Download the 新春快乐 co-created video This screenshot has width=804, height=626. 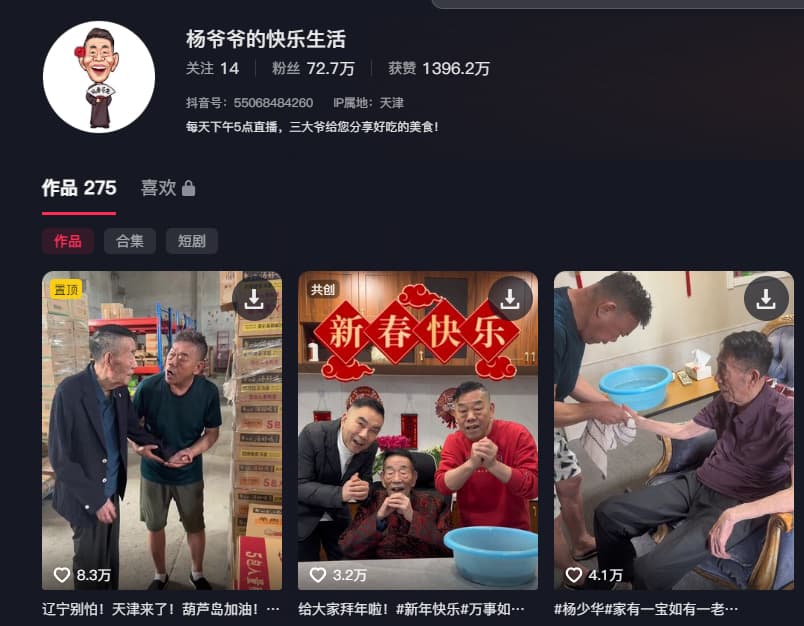(x=510, y=298)
